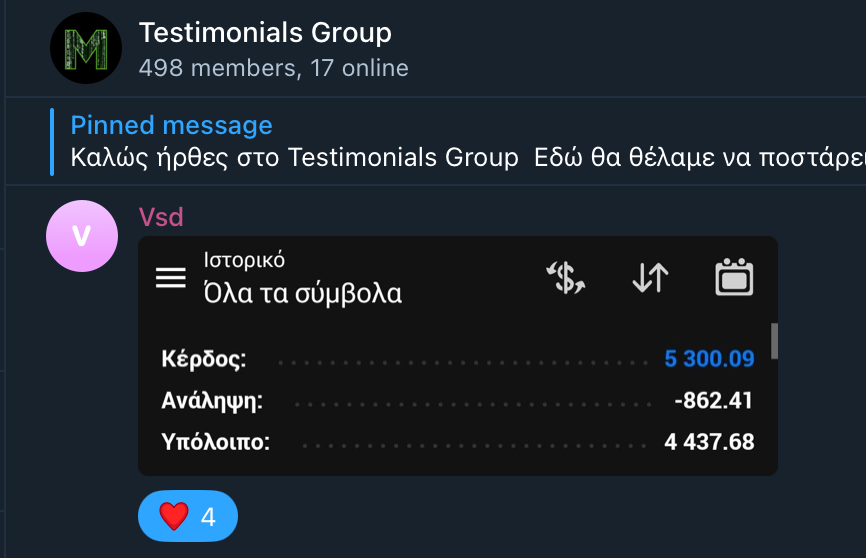
Task: Open Vsd's profile avatar
Action: (83, 236)
